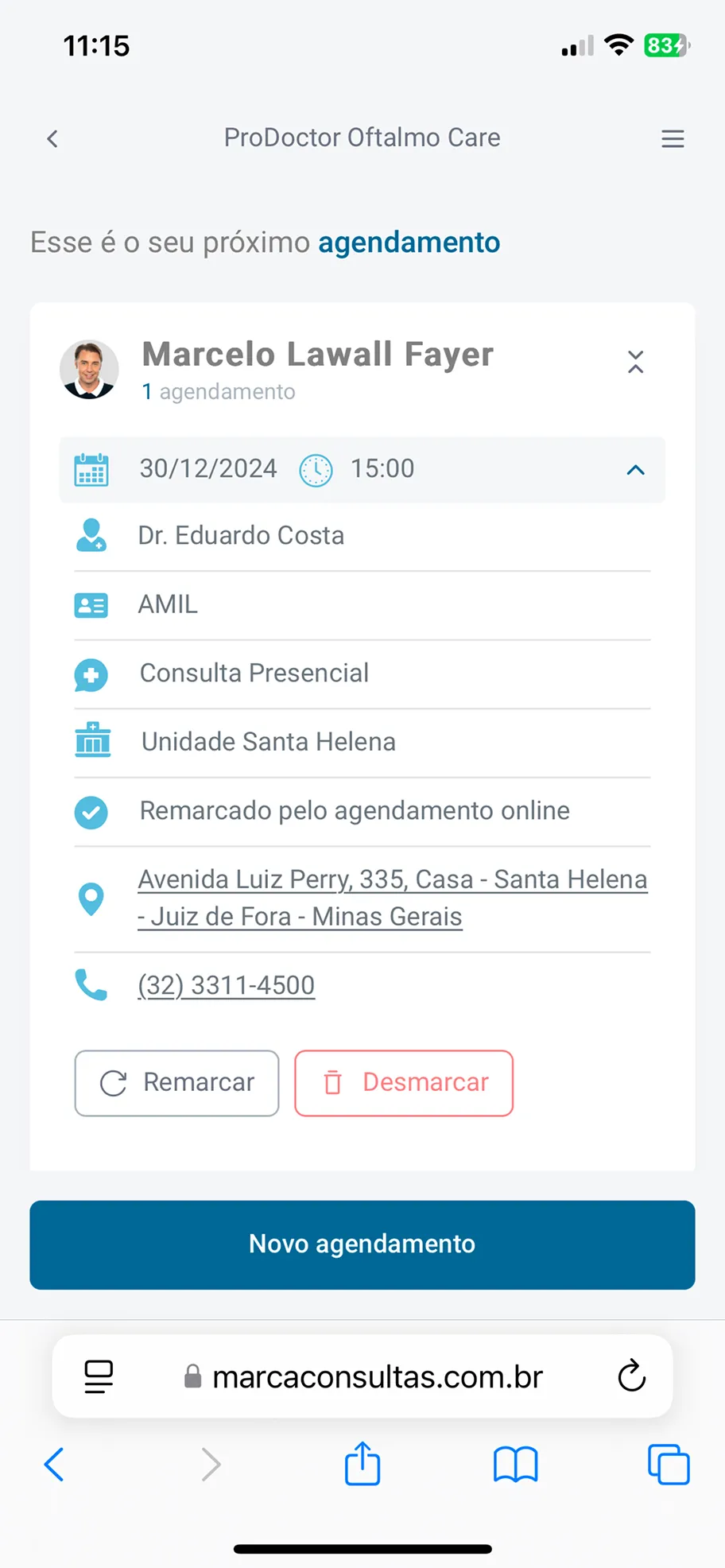Click the calendar icon next to the appointment date
This screenshot has height=1568, width=725.
tap(91, 469)
